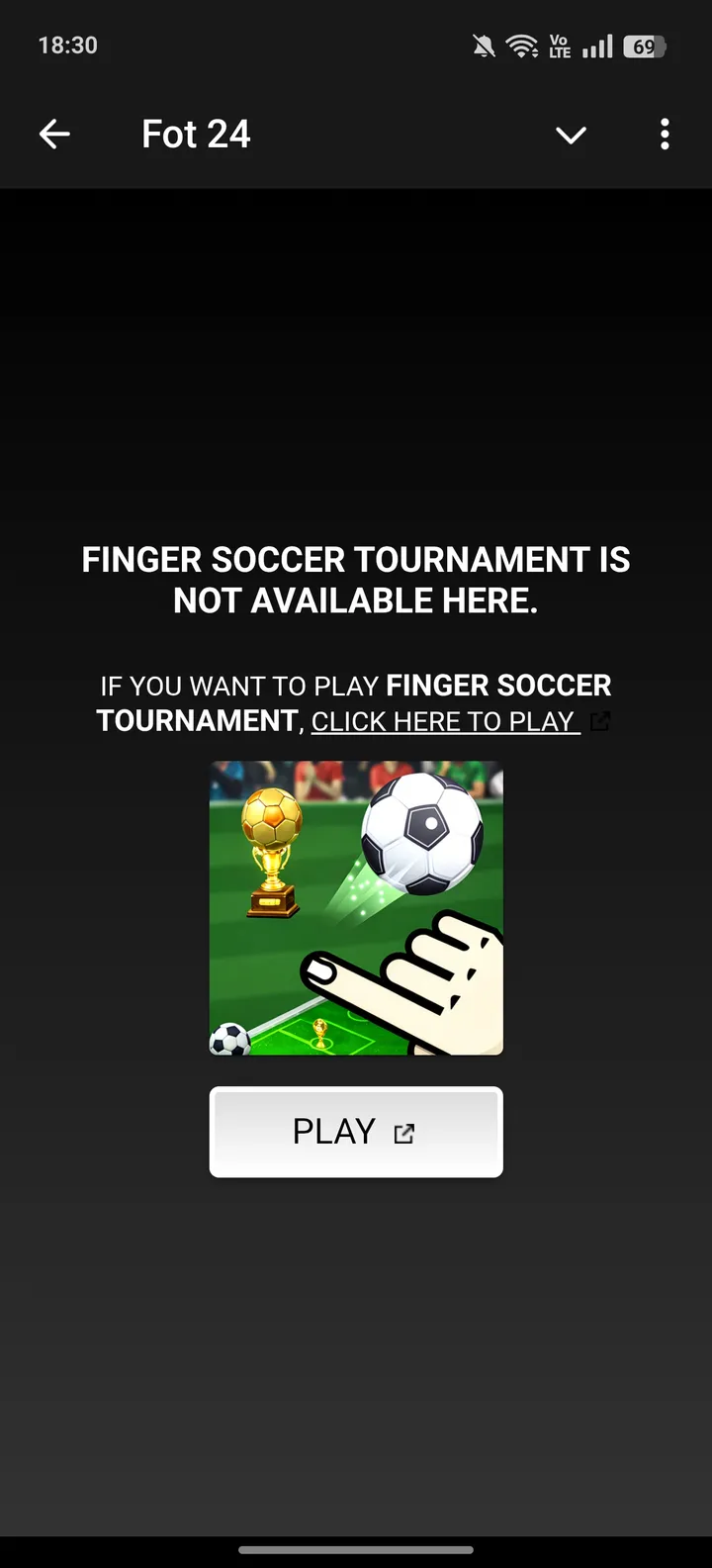Tap the external link icon beside CLICK HERE TO PLAY

599,721
